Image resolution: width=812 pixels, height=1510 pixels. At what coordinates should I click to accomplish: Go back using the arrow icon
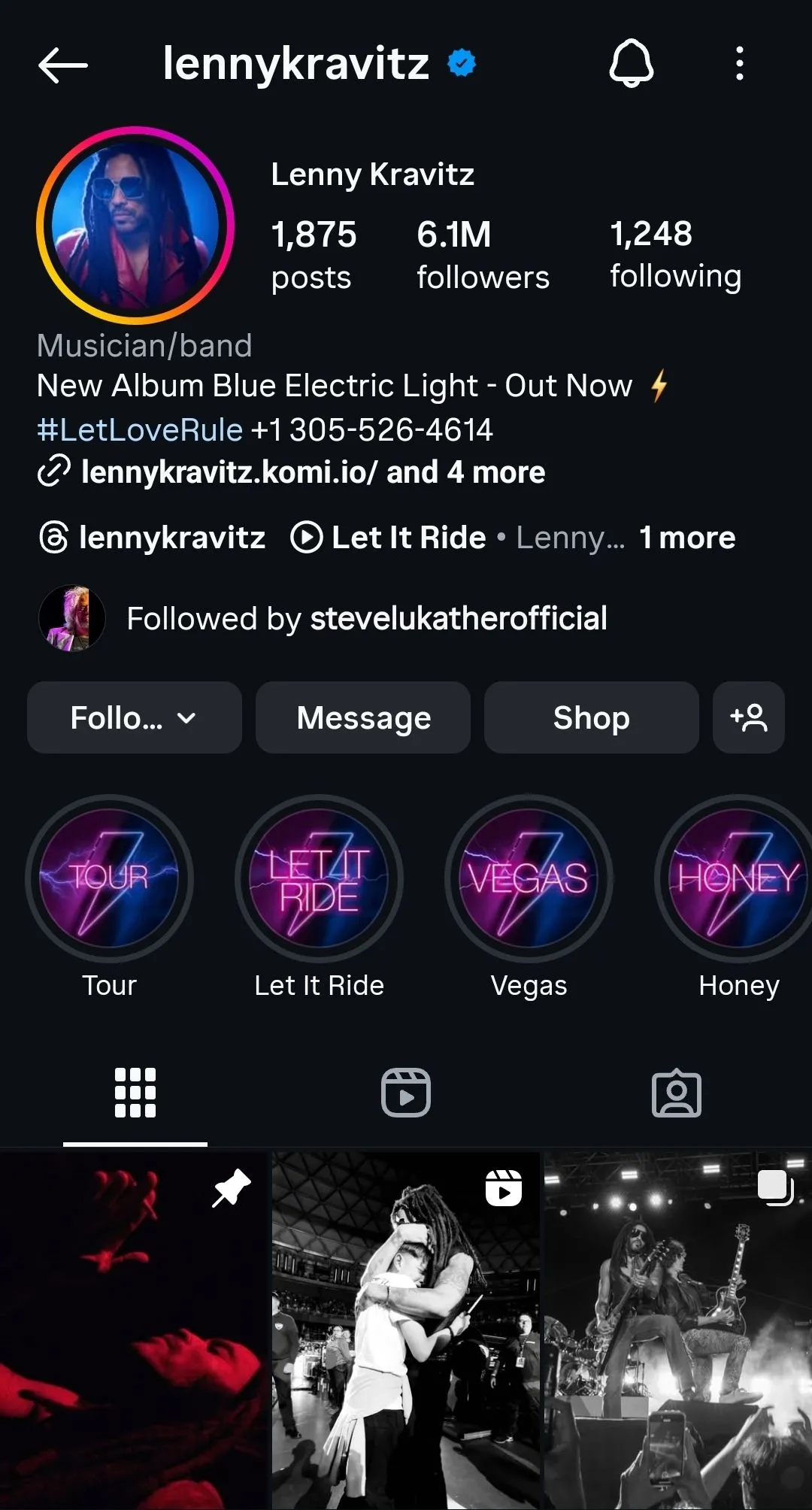(63, 65)
